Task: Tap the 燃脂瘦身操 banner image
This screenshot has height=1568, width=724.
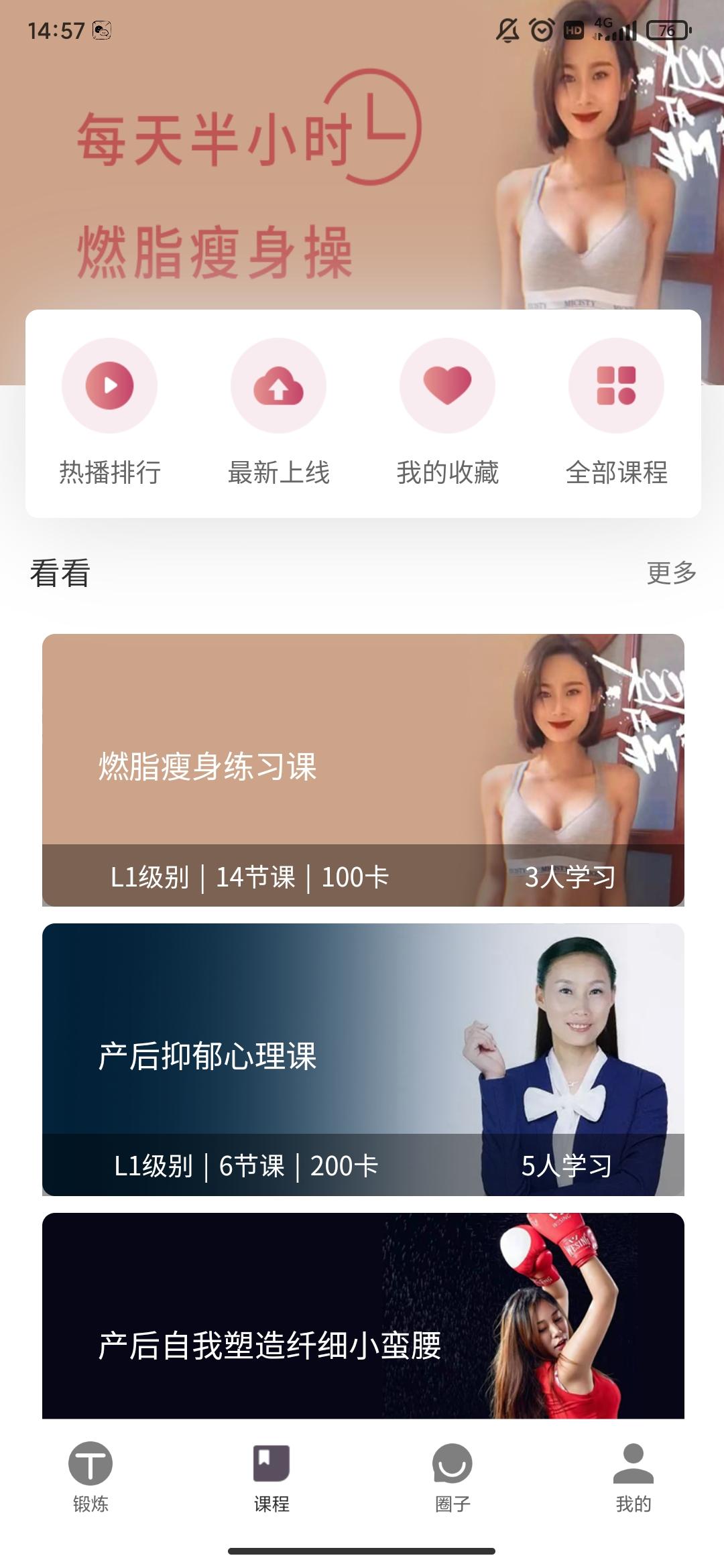Action: [268, 188]
